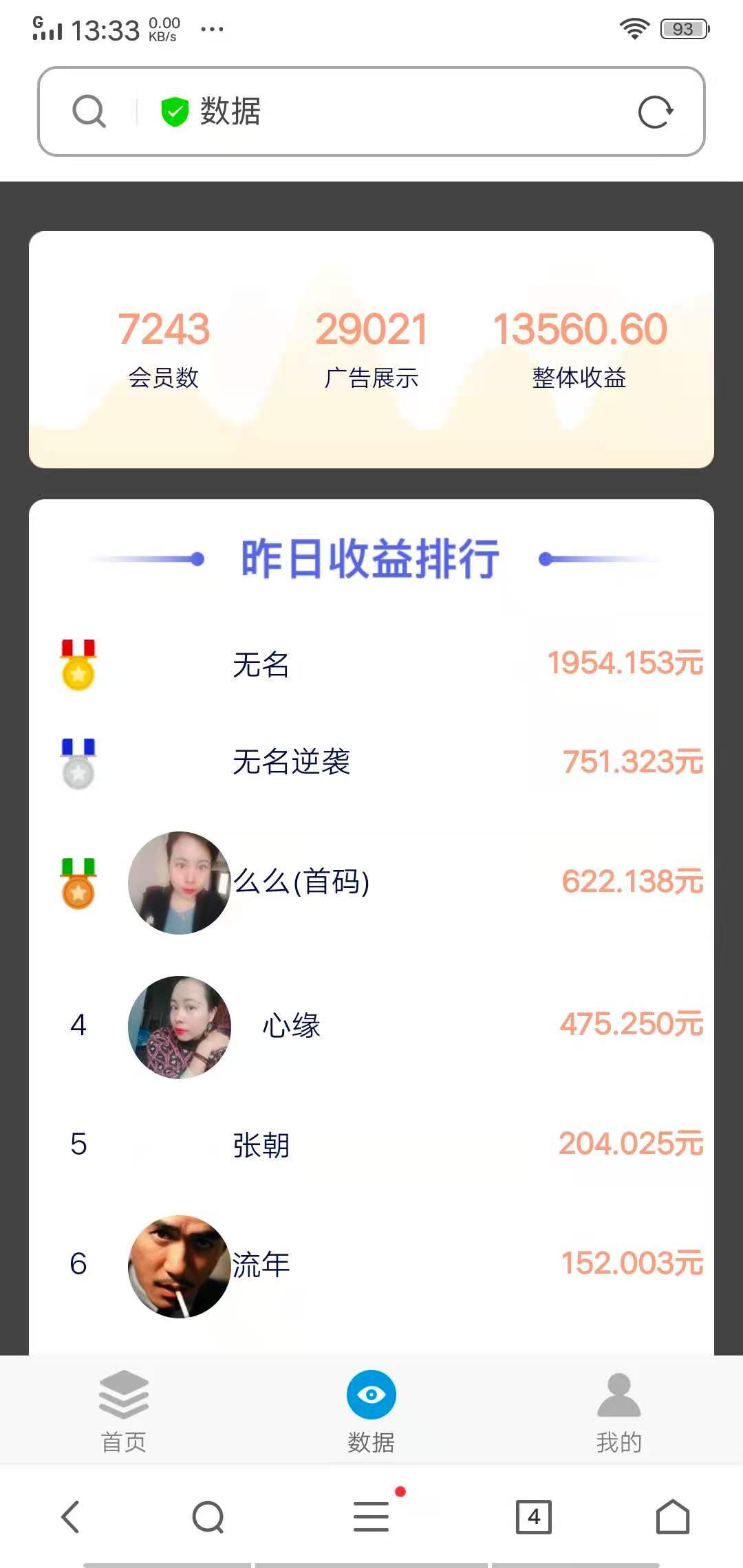Screen dimensions: 743x1568
Task: Tap the gold medal next to 无名
Action: click(78, 664)
